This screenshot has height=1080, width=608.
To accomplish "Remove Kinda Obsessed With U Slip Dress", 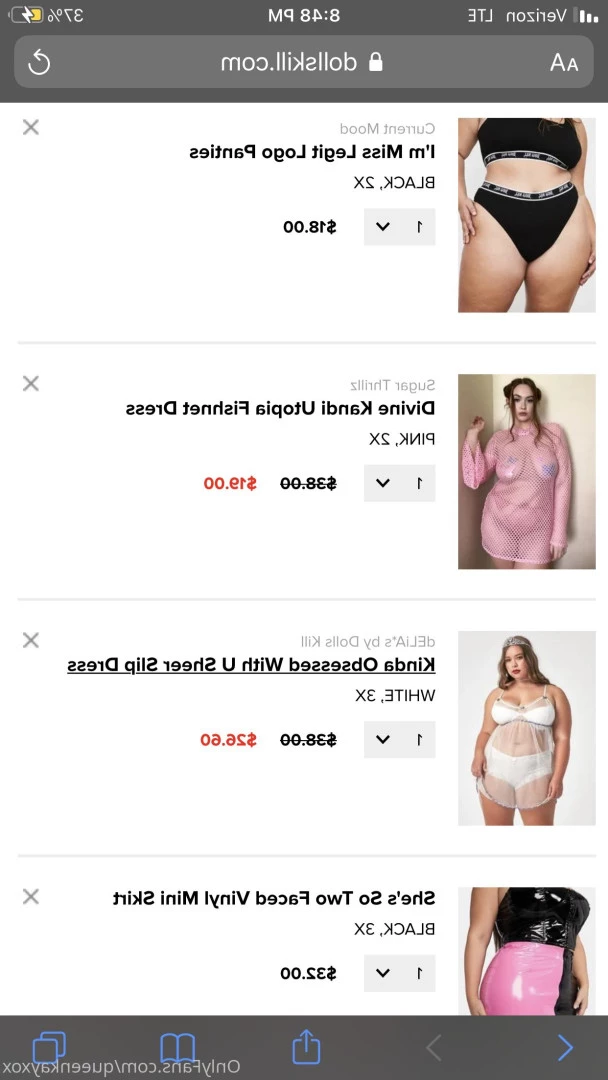I will (31, 639).
